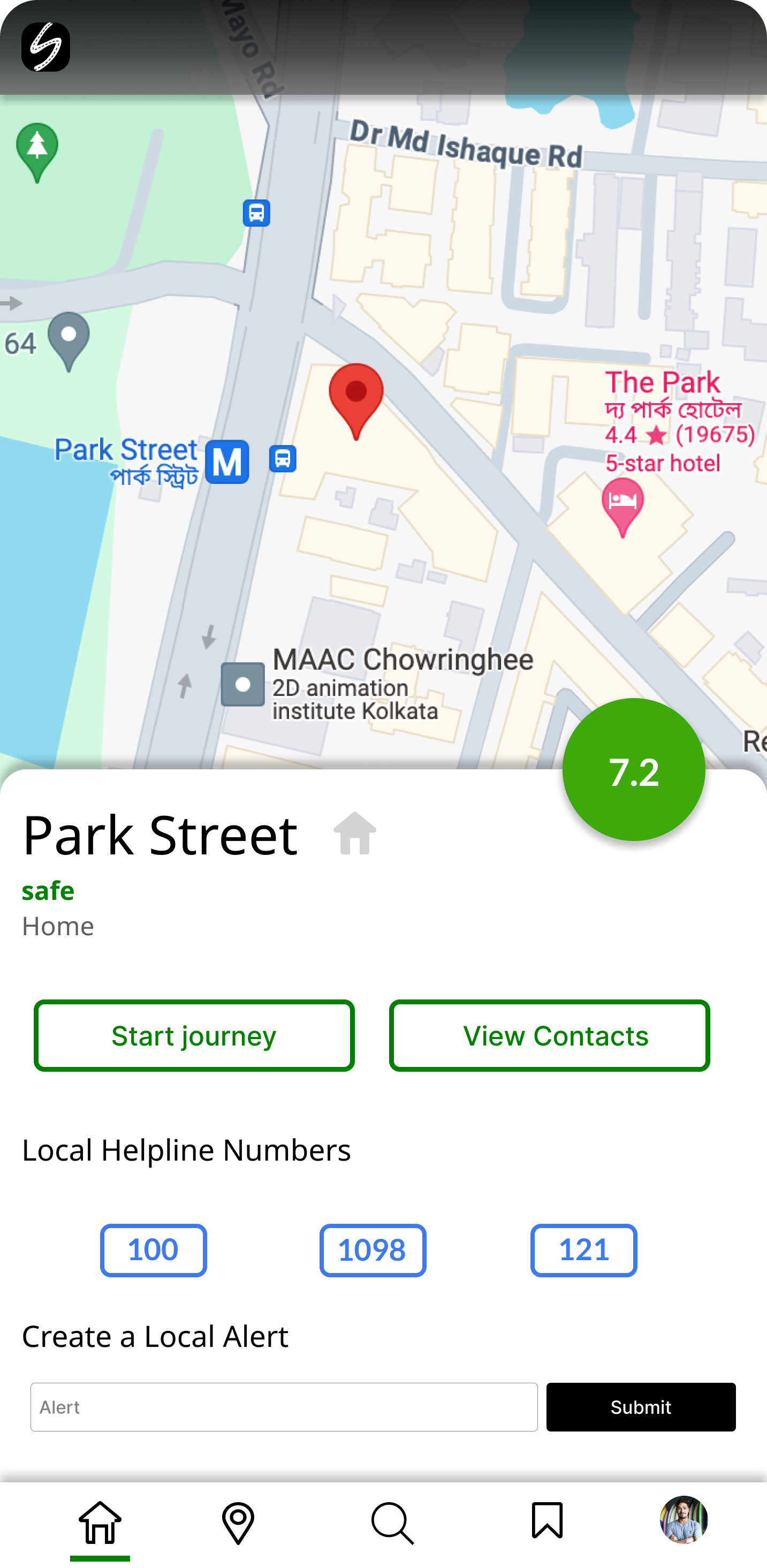Call helpline number 1098
The width and height of the screenshot is (767, 1568).
coord(373,1249)
